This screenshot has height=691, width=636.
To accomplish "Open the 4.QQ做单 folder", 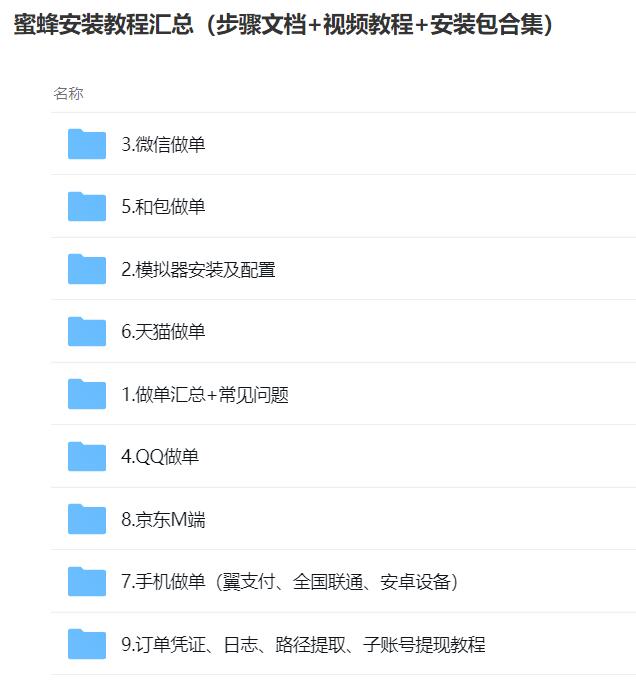I will point(160,457).
